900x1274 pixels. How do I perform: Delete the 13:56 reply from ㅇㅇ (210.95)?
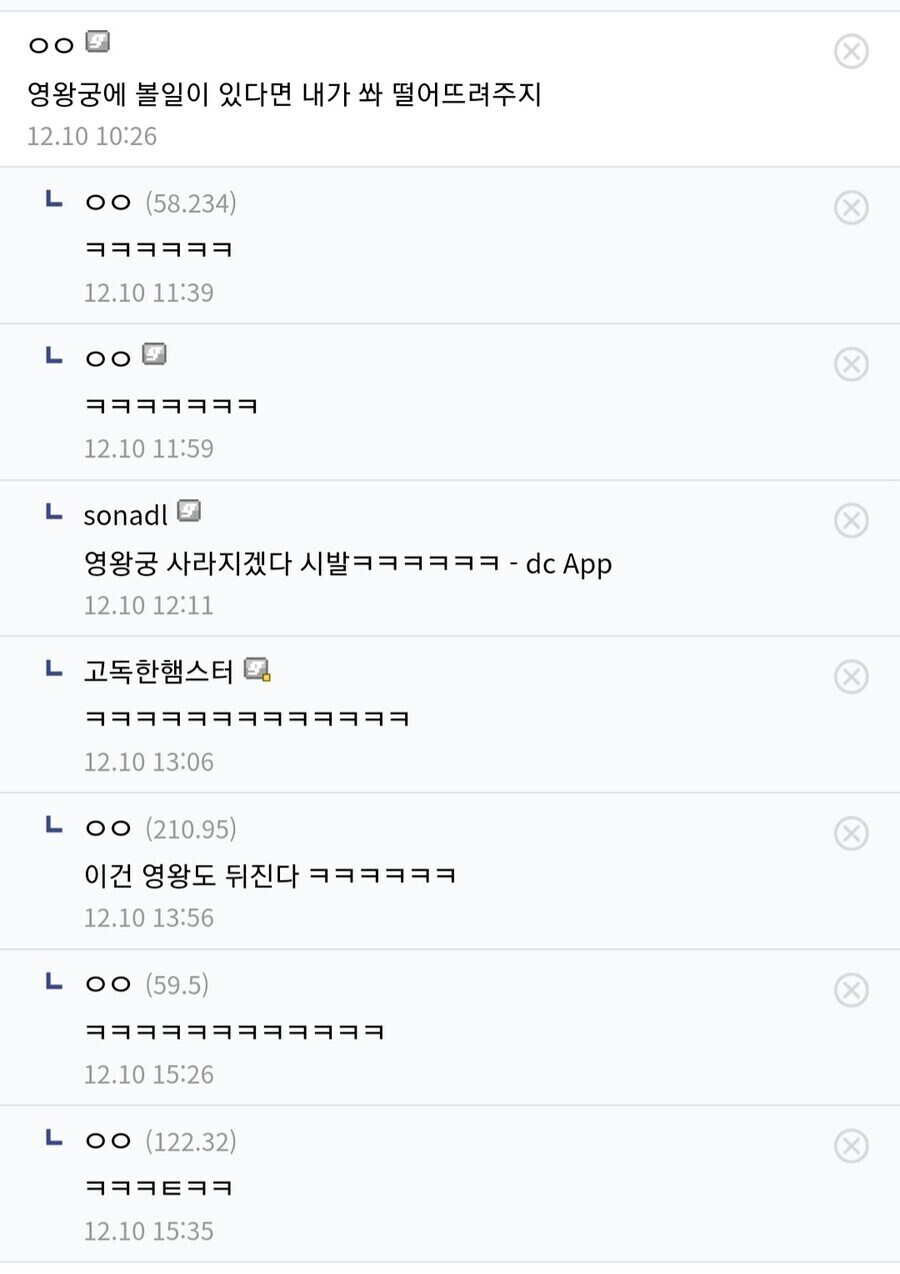[851, 833]
